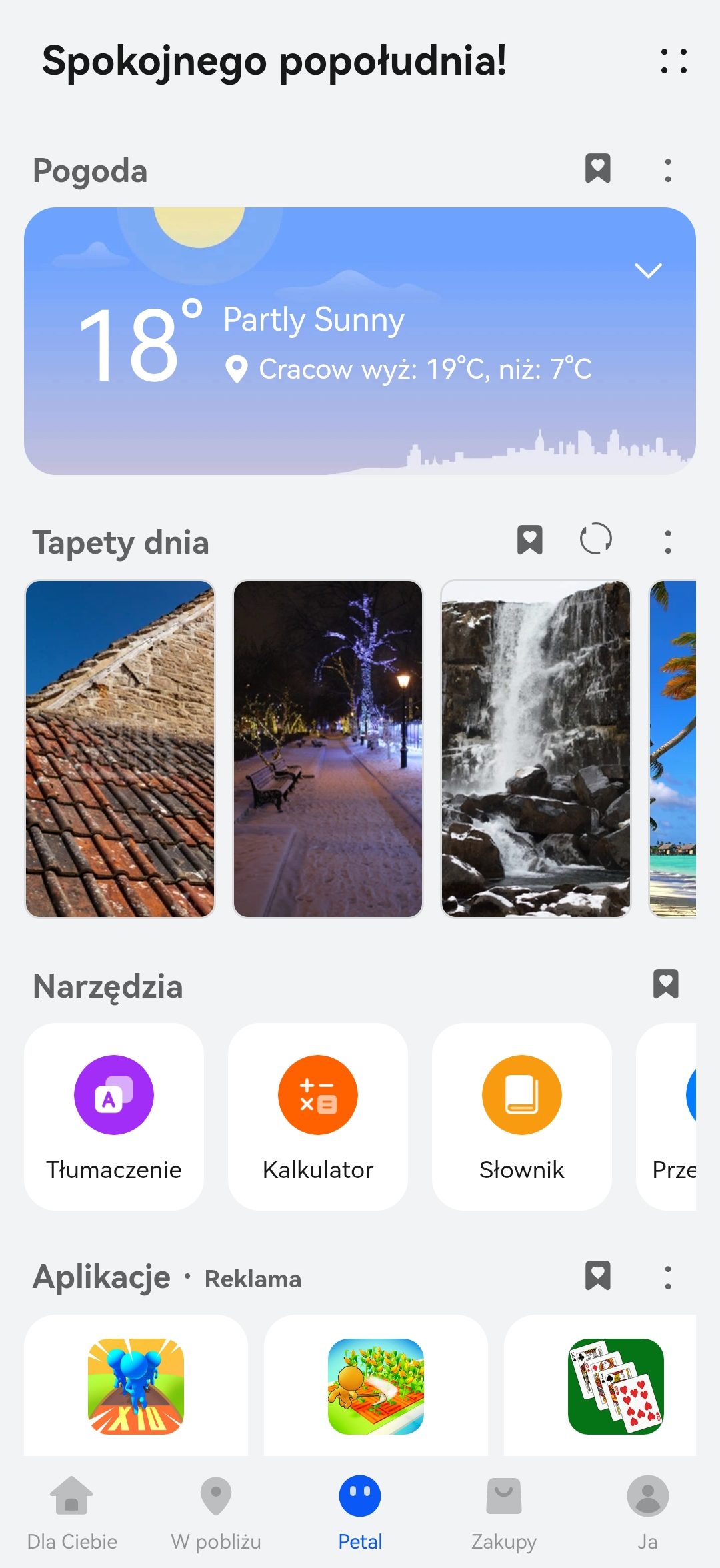Open the Aplikacje section overflow menu

point(667,1277)
